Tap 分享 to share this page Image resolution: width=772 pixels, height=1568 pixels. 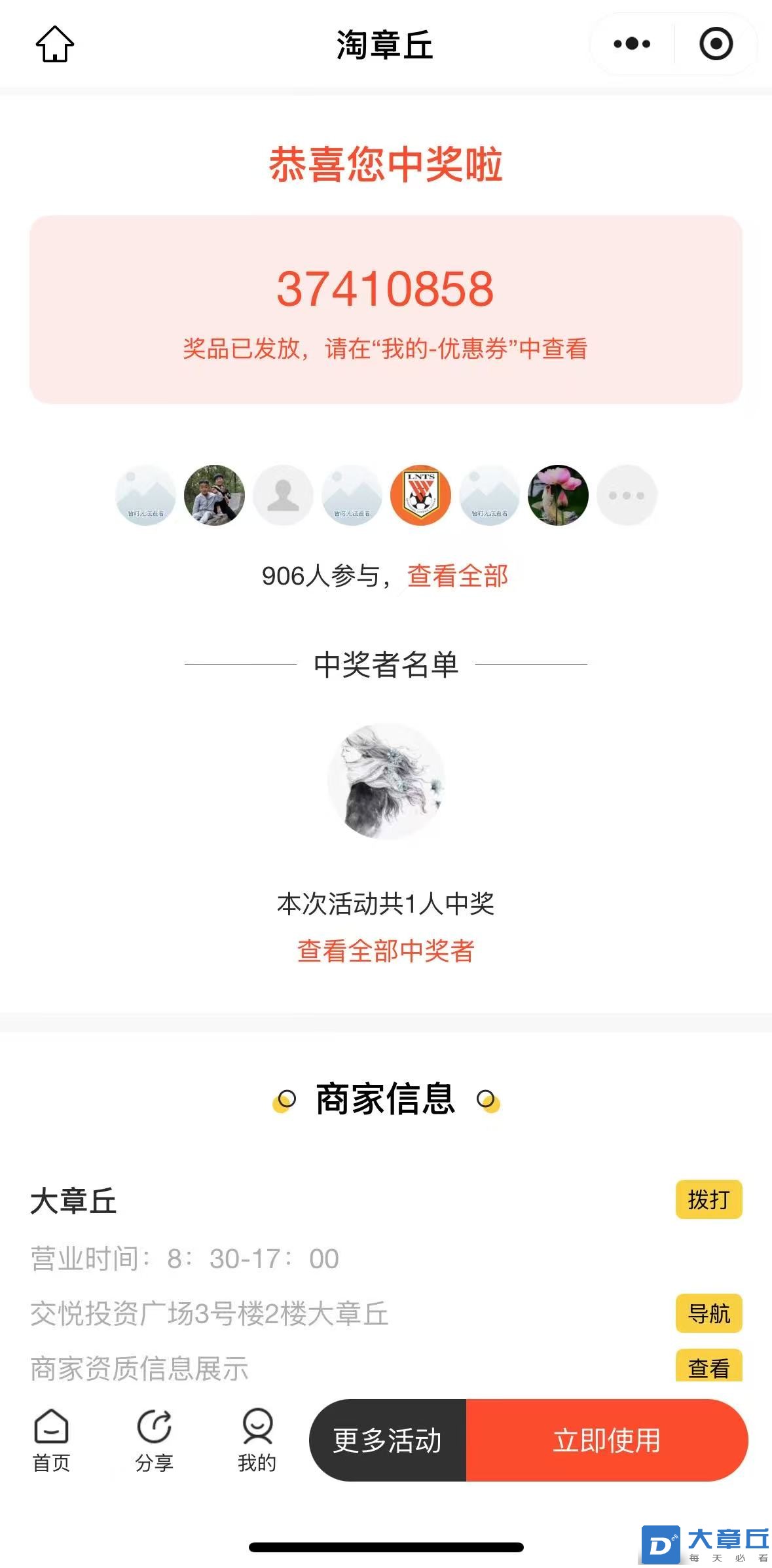(x=154, y=1440)
